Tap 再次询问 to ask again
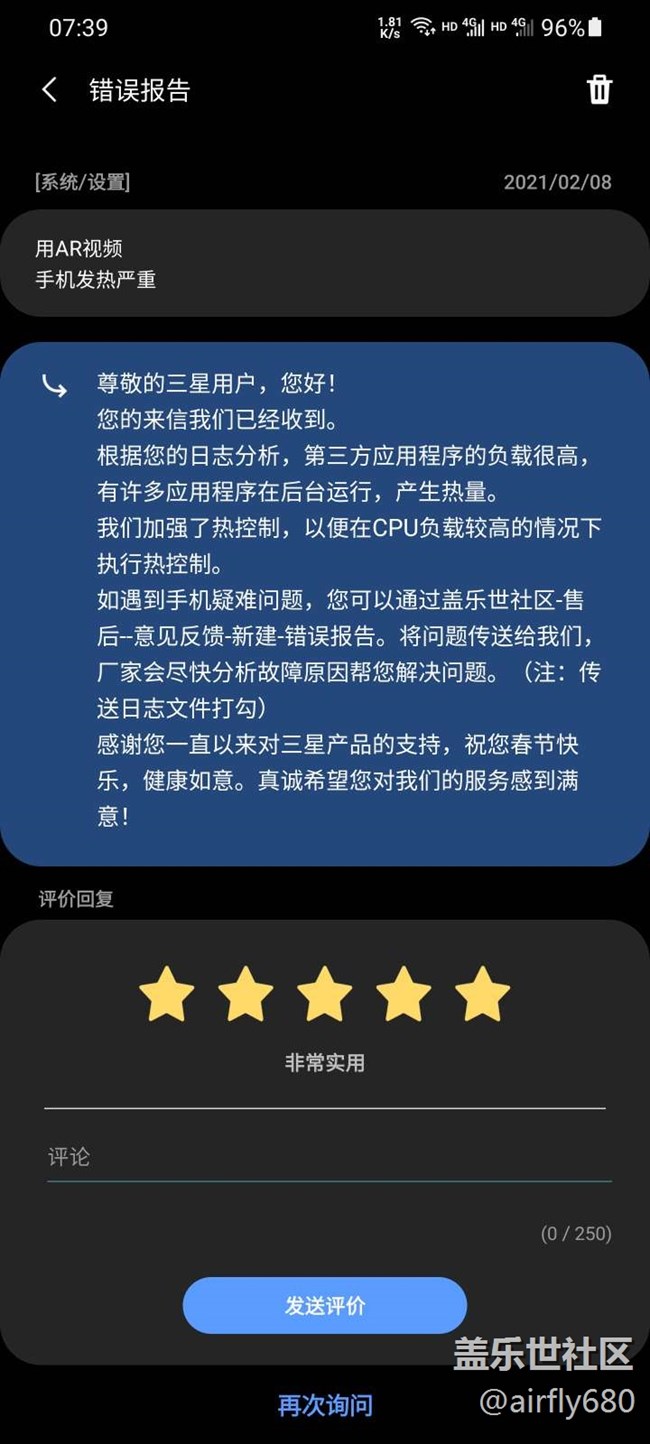 tap(324, 1405)
